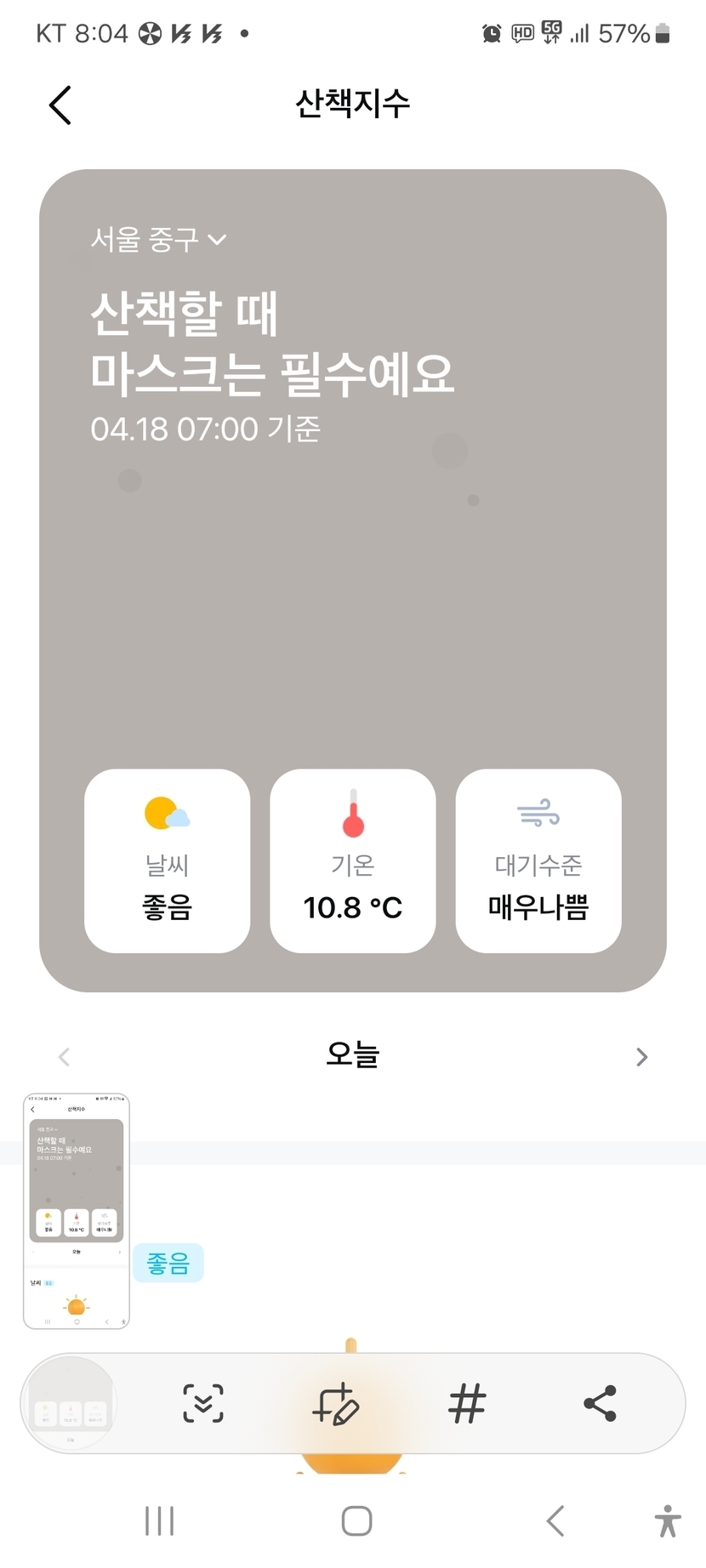Viewport: 706px width, 1568px height.
Task: Open the 서울 중구 location dropdown
Action: pyautogui.click(x=158, y=240)
